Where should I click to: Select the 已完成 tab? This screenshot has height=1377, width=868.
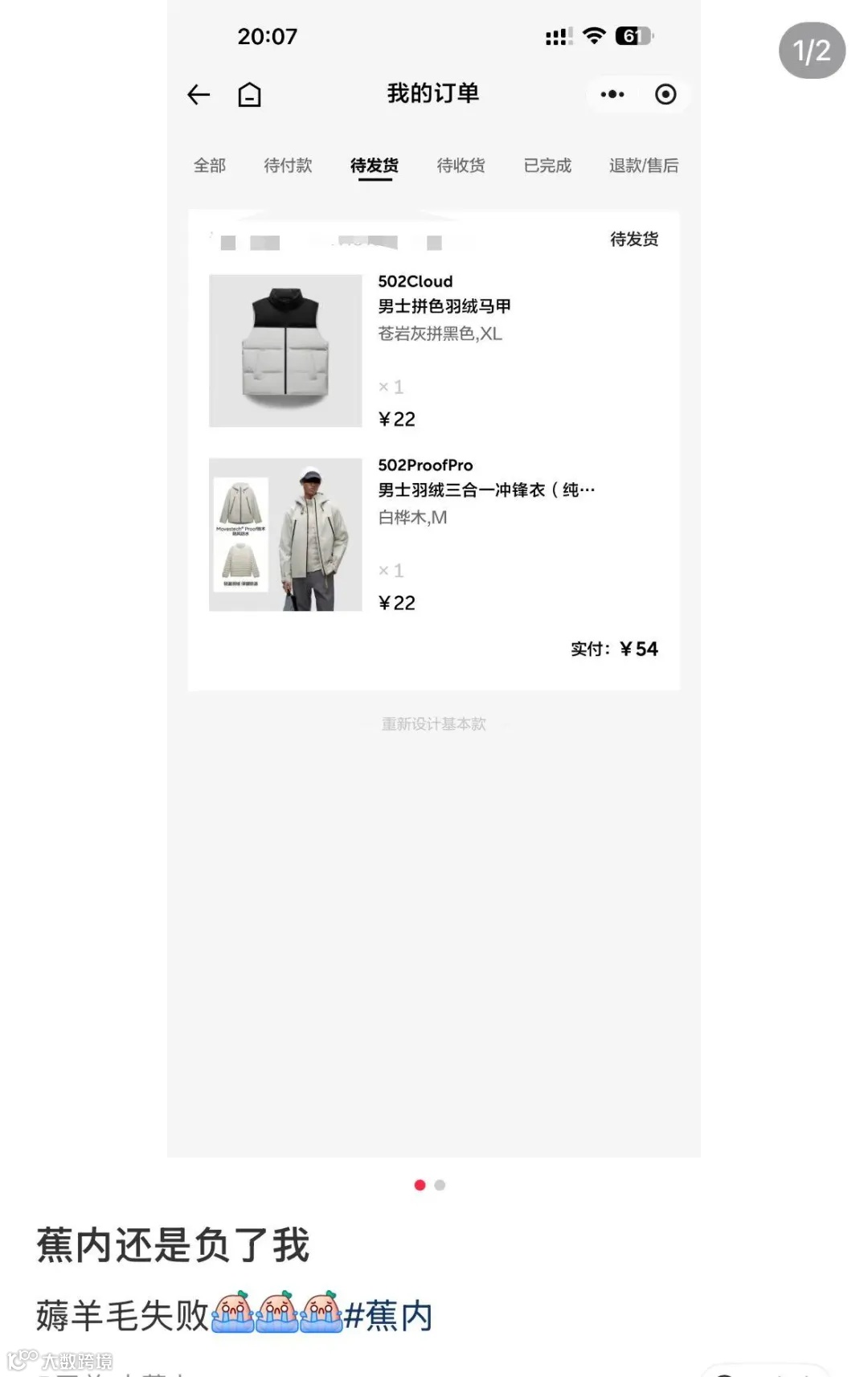547,166
